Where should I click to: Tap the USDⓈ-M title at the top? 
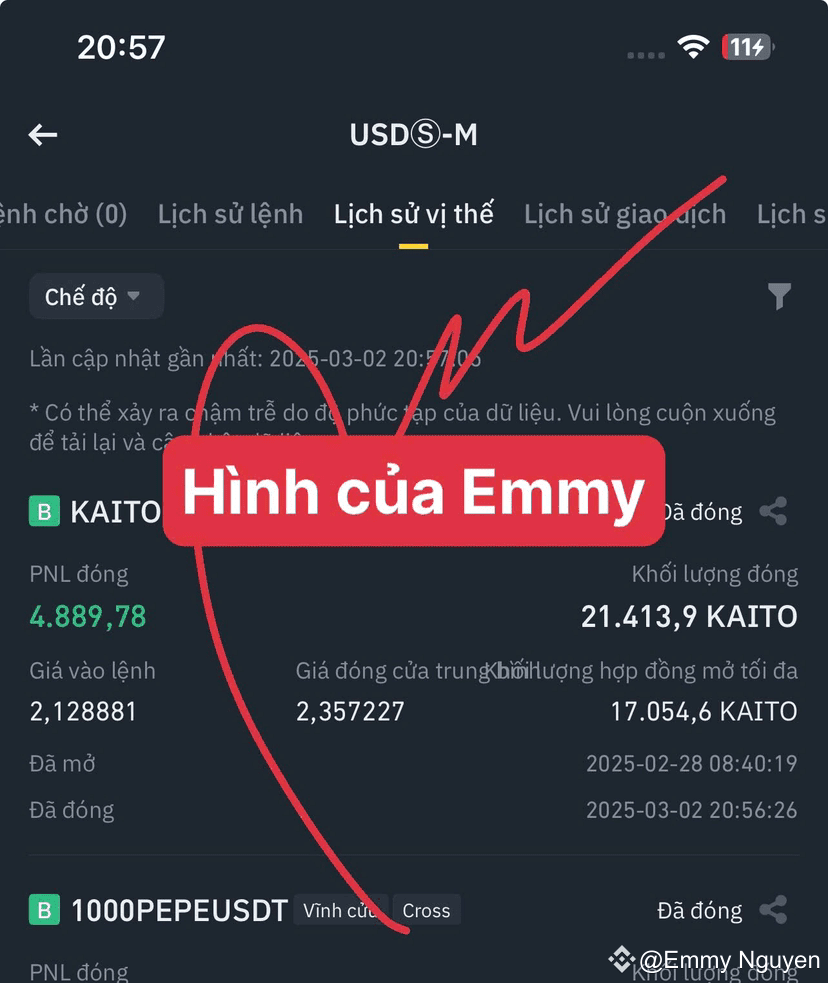point(413,135)
